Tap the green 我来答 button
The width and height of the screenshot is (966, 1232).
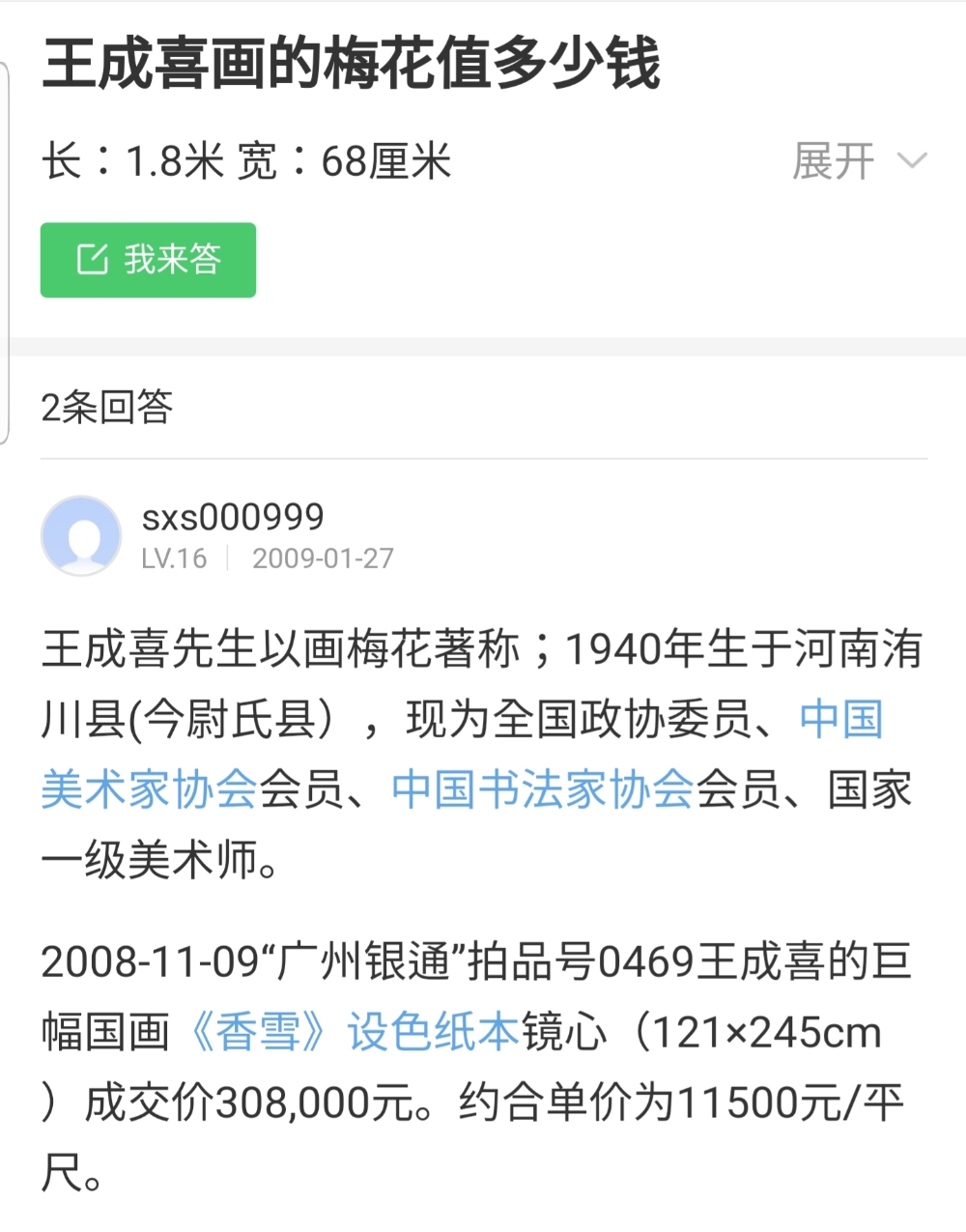tap(148, 260)
